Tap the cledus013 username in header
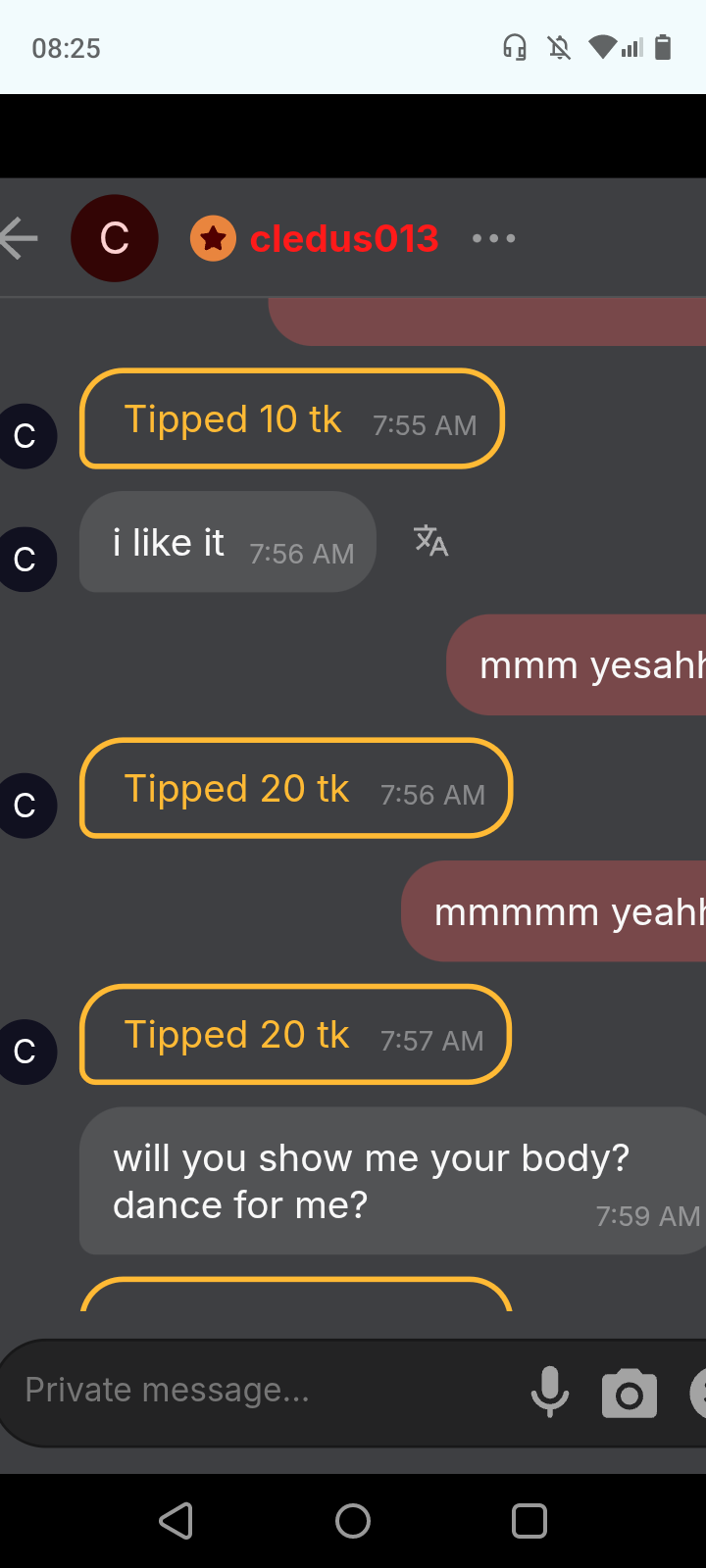This screenshot has width=706, height=1568. (343, 238)
